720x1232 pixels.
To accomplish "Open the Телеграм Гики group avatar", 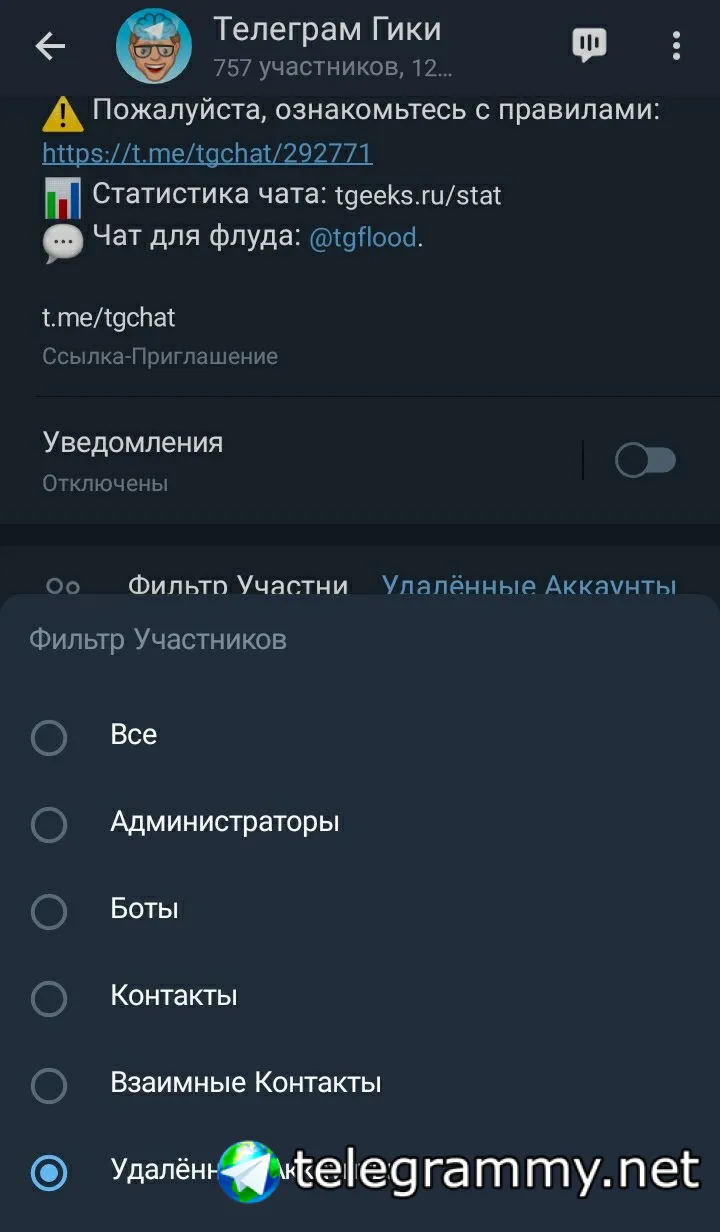I will pyautogui.click(x=154, y=47).
